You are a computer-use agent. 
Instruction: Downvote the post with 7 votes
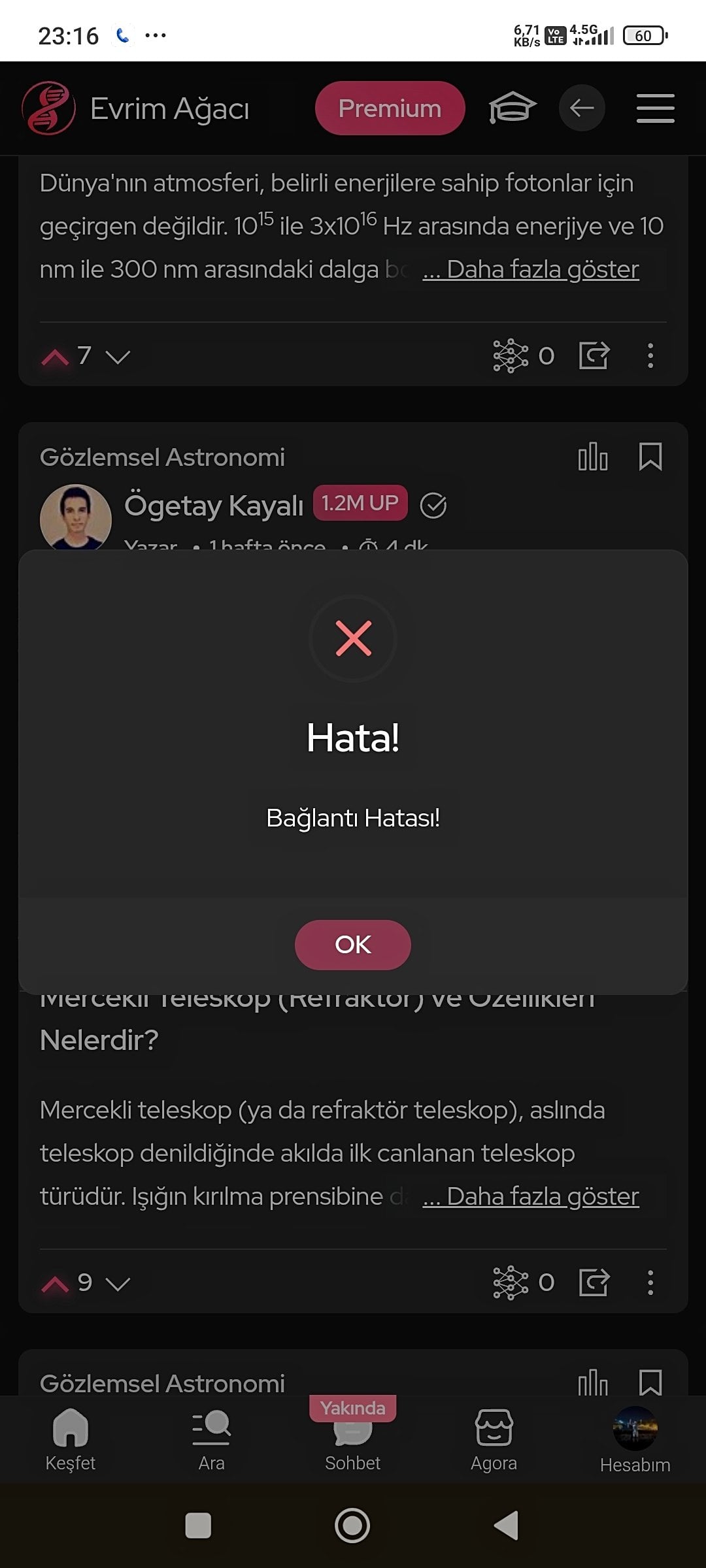pos(118,357)
